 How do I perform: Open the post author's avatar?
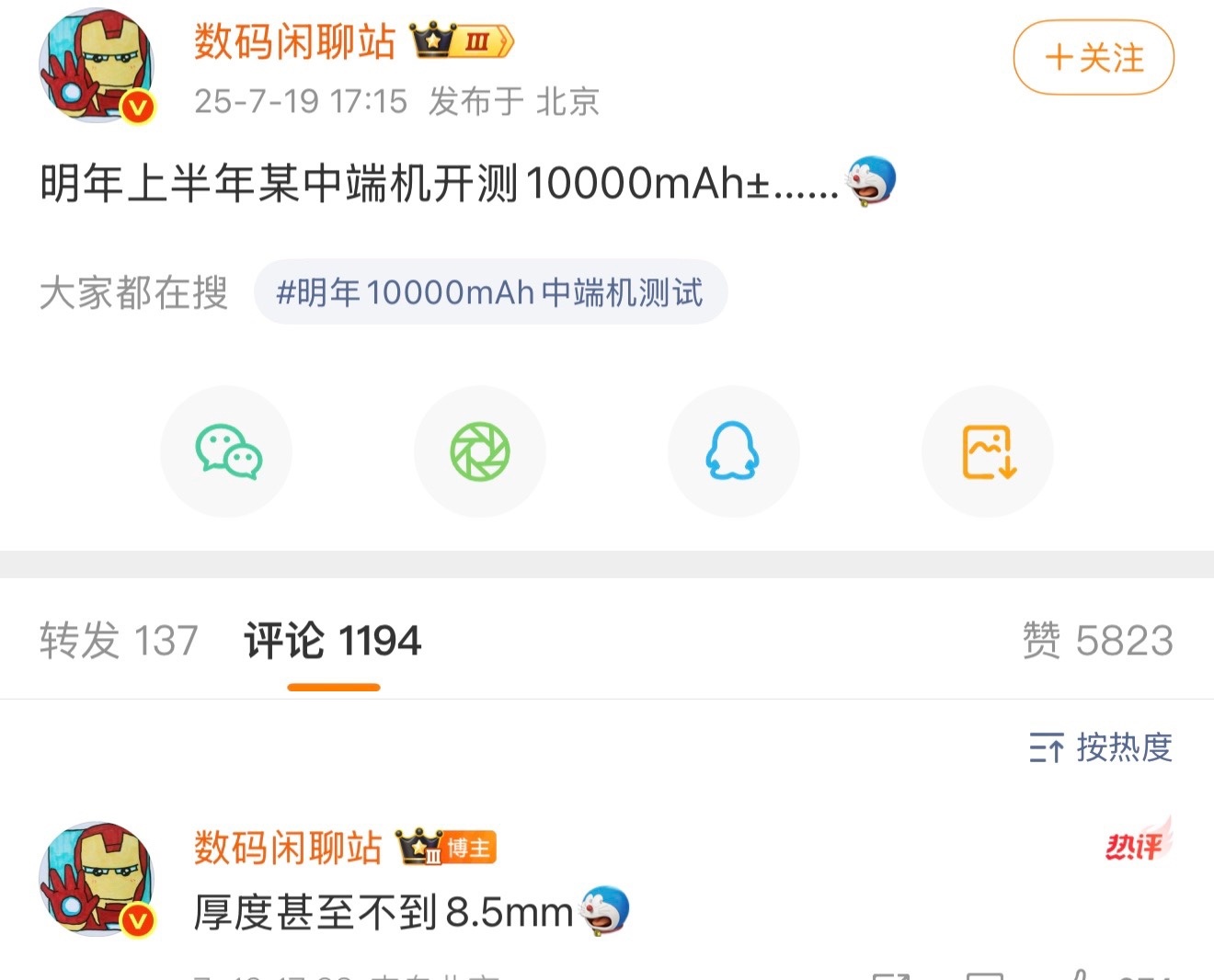(x=96, y=66)
